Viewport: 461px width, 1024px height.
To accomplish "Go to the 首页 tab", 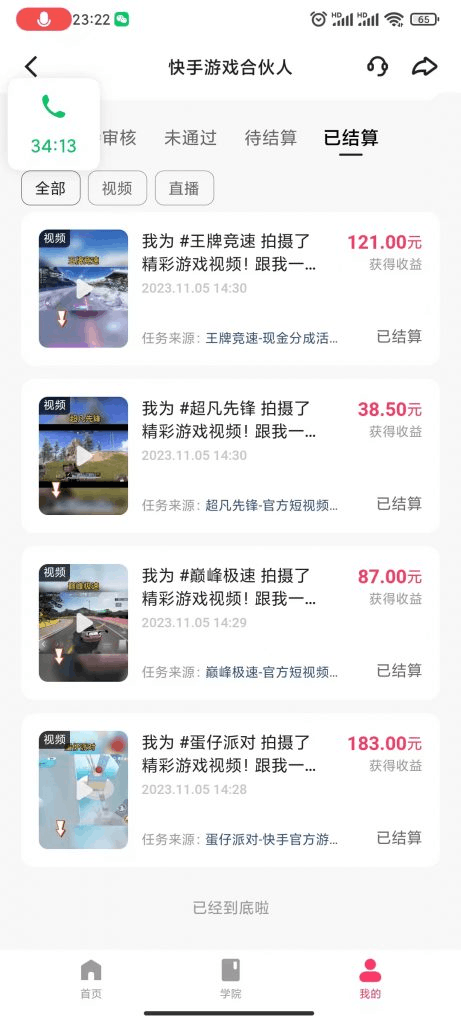I will click(x=91, y=979).
